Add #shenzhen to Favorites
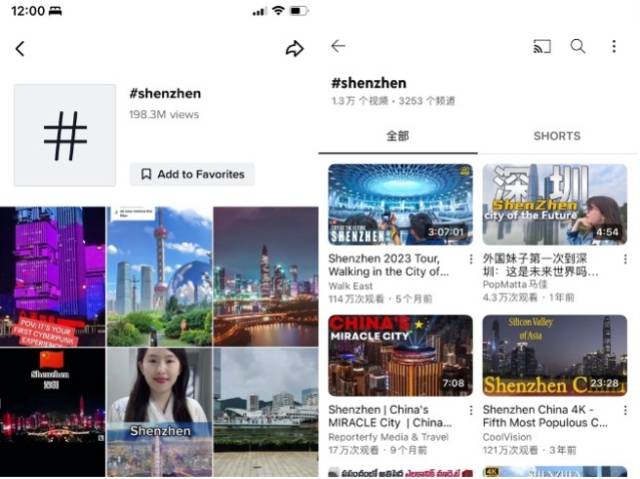The image size is (640, 479). point(192,174)
